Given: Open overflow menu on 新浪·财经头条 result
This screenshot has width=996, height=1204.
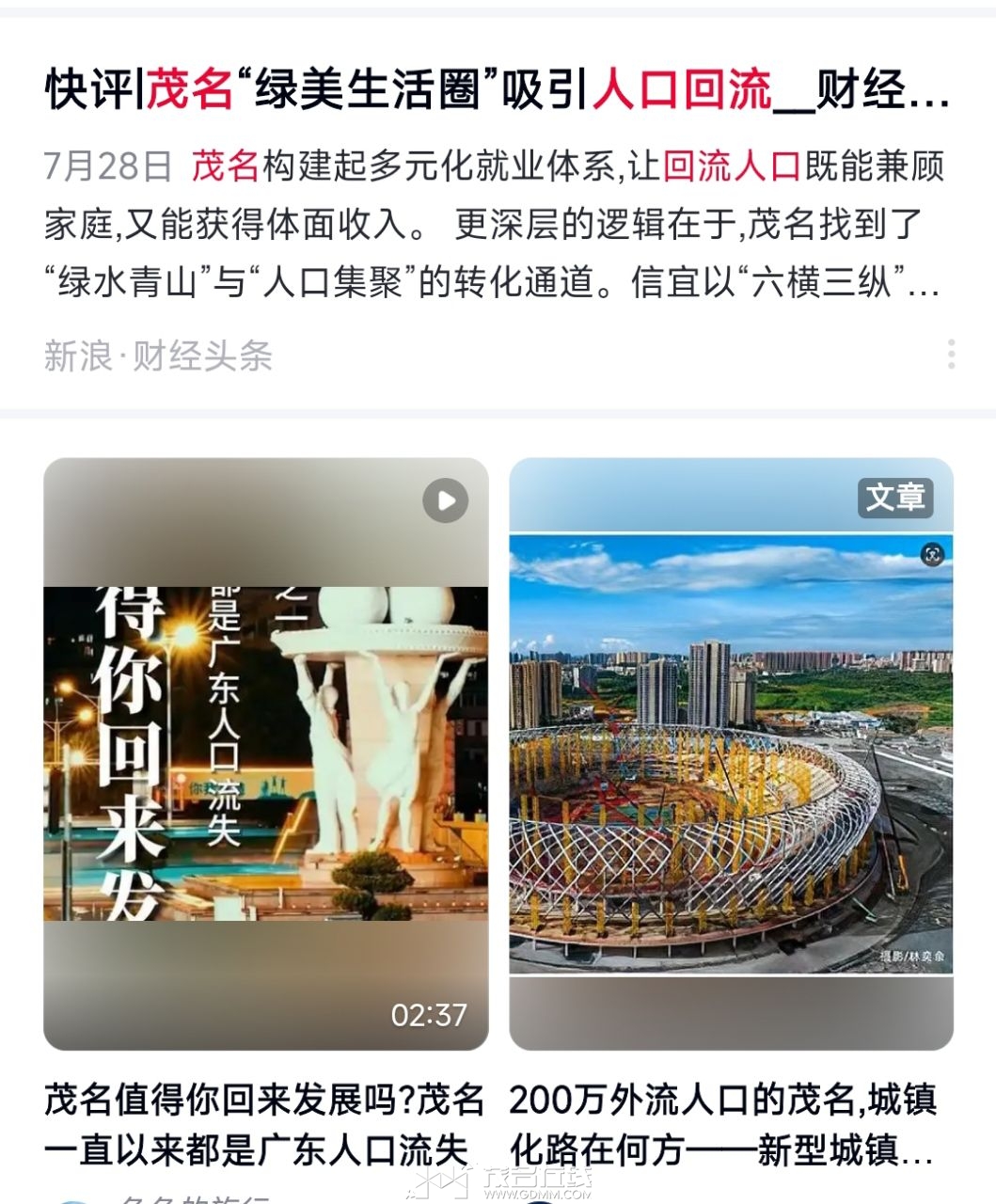Looking at the screenshot, I should tap(951, 355).
